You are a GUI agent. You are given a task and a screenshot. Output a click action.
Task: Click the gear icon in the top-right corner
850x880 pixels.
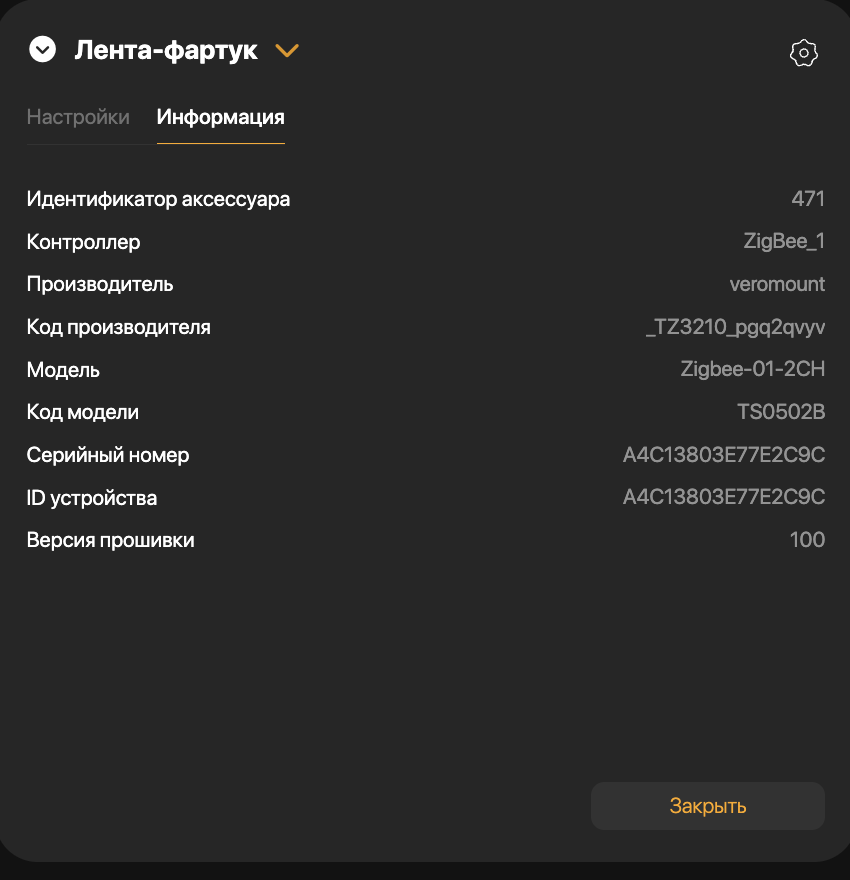[803, 53]
